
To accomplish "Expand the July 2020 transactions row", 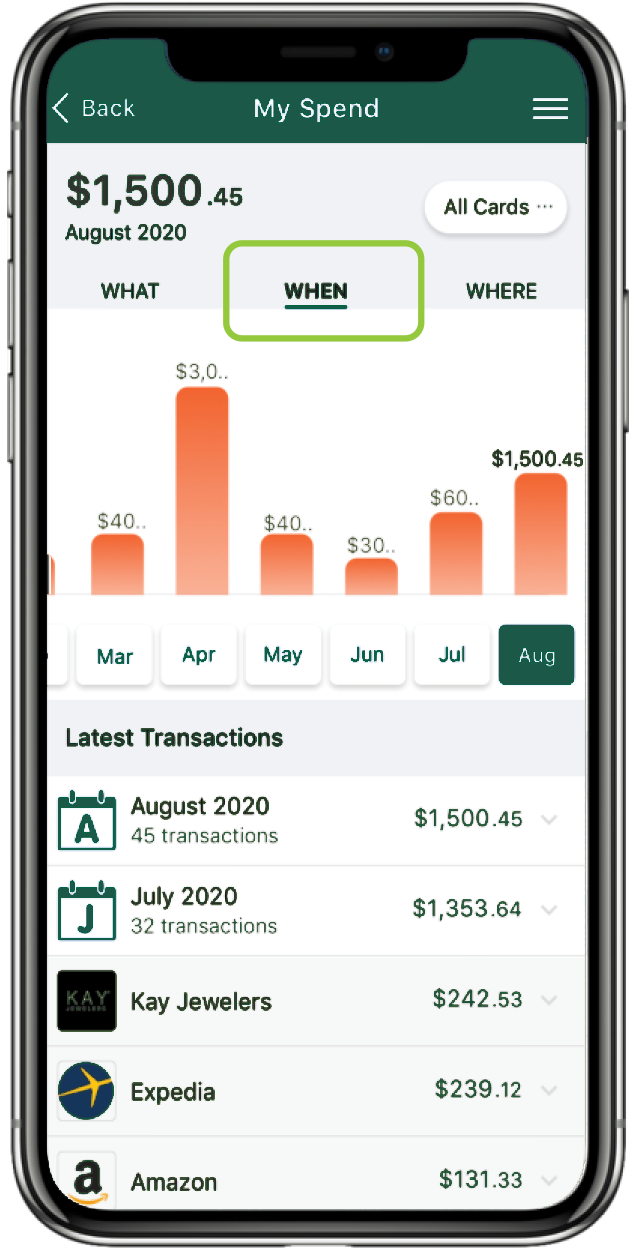I will (x=316, y=910).
